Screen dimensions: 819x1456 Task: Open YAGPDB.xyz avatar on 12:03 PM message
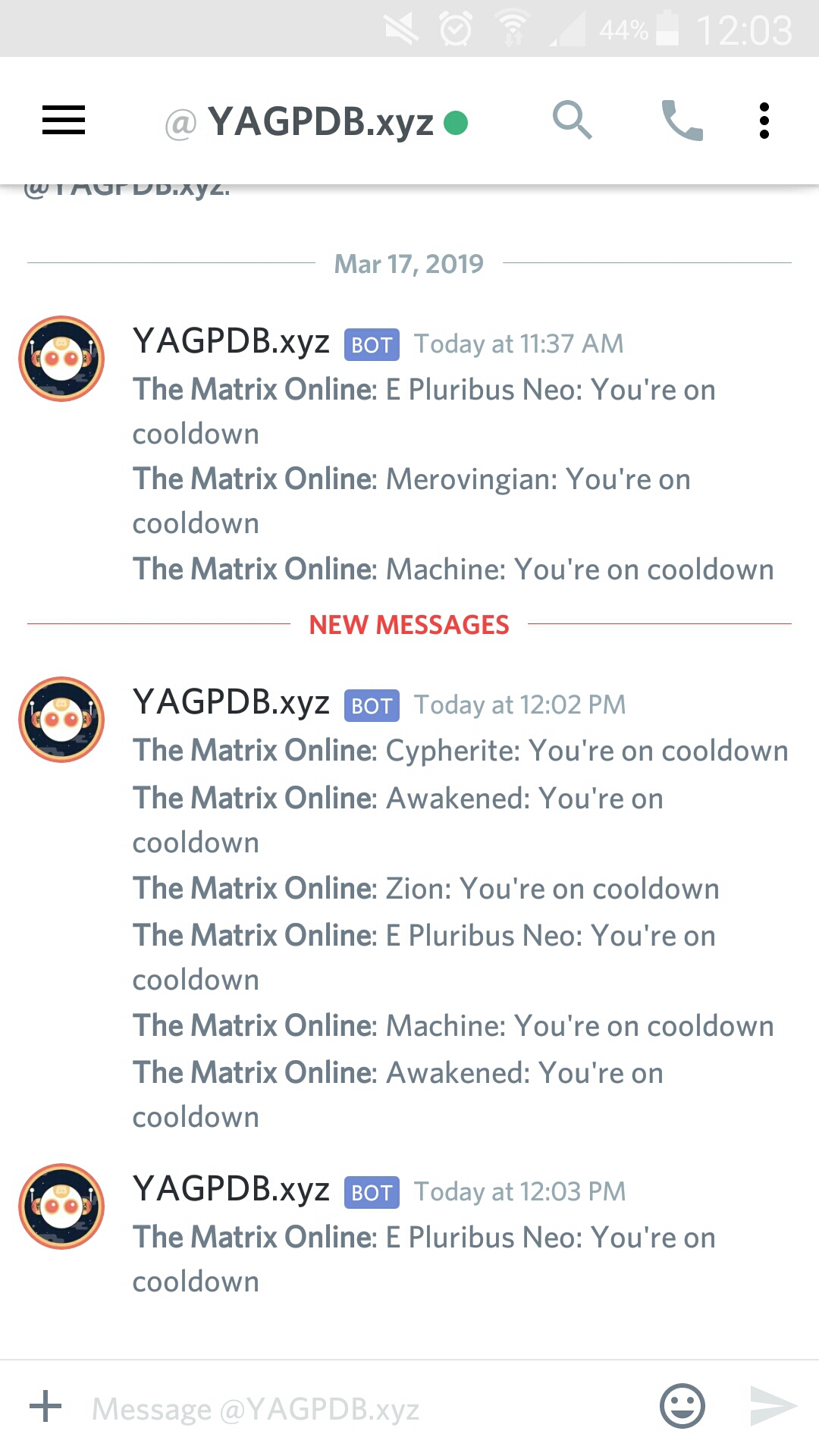tap(61, 1207)
